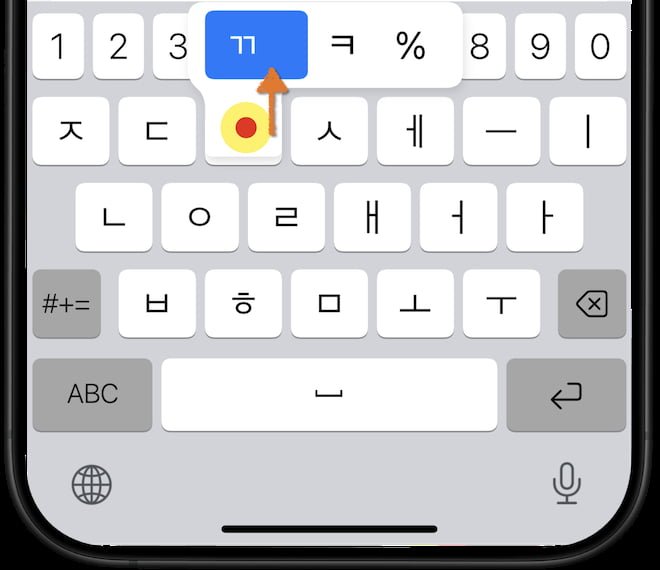660x570 pixels.
Task: Tap the ㅔ vowel key
Action: click(415, 132)
